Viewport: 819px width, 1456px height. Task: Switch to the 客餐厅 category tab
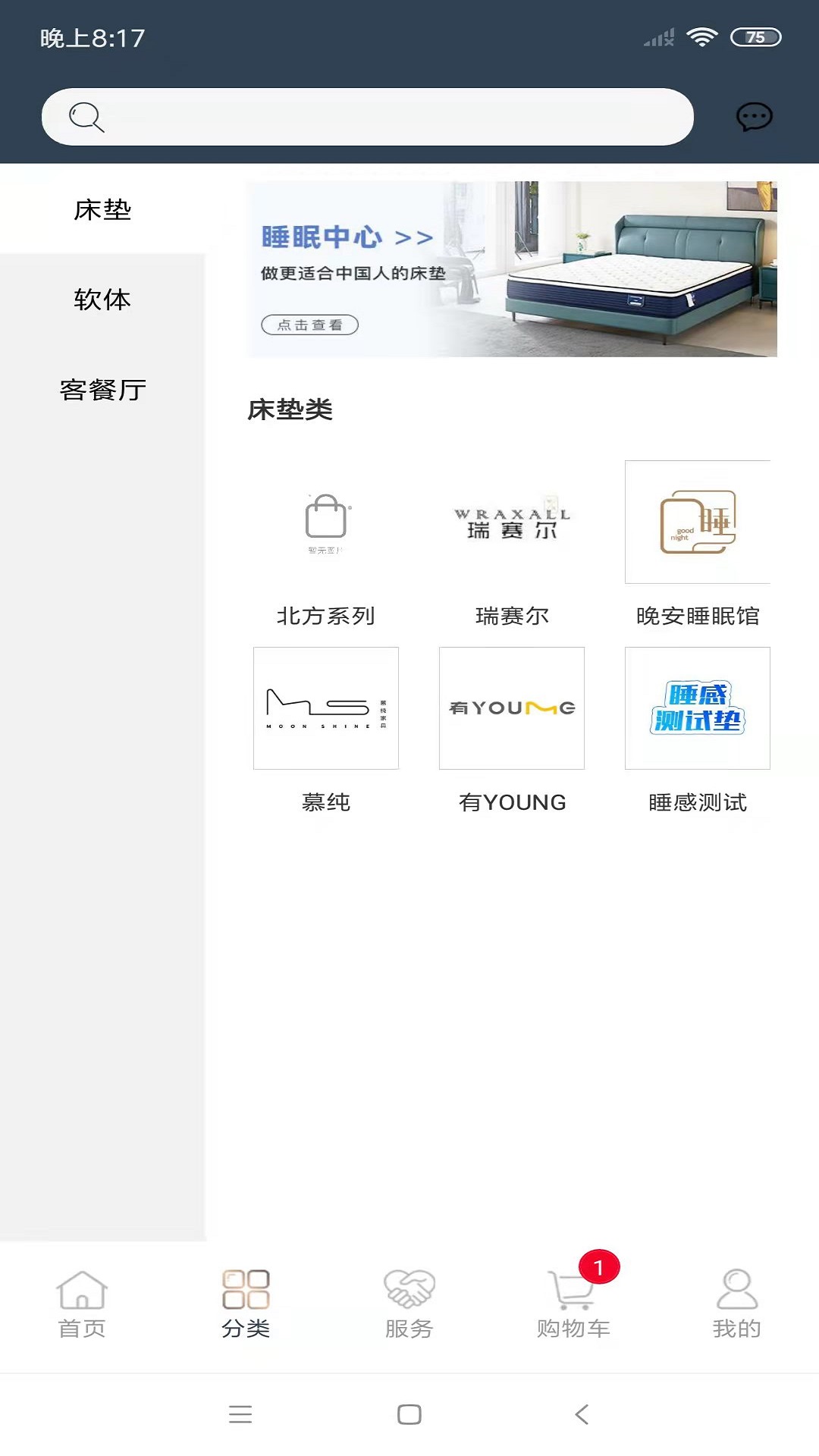[102, 391]
